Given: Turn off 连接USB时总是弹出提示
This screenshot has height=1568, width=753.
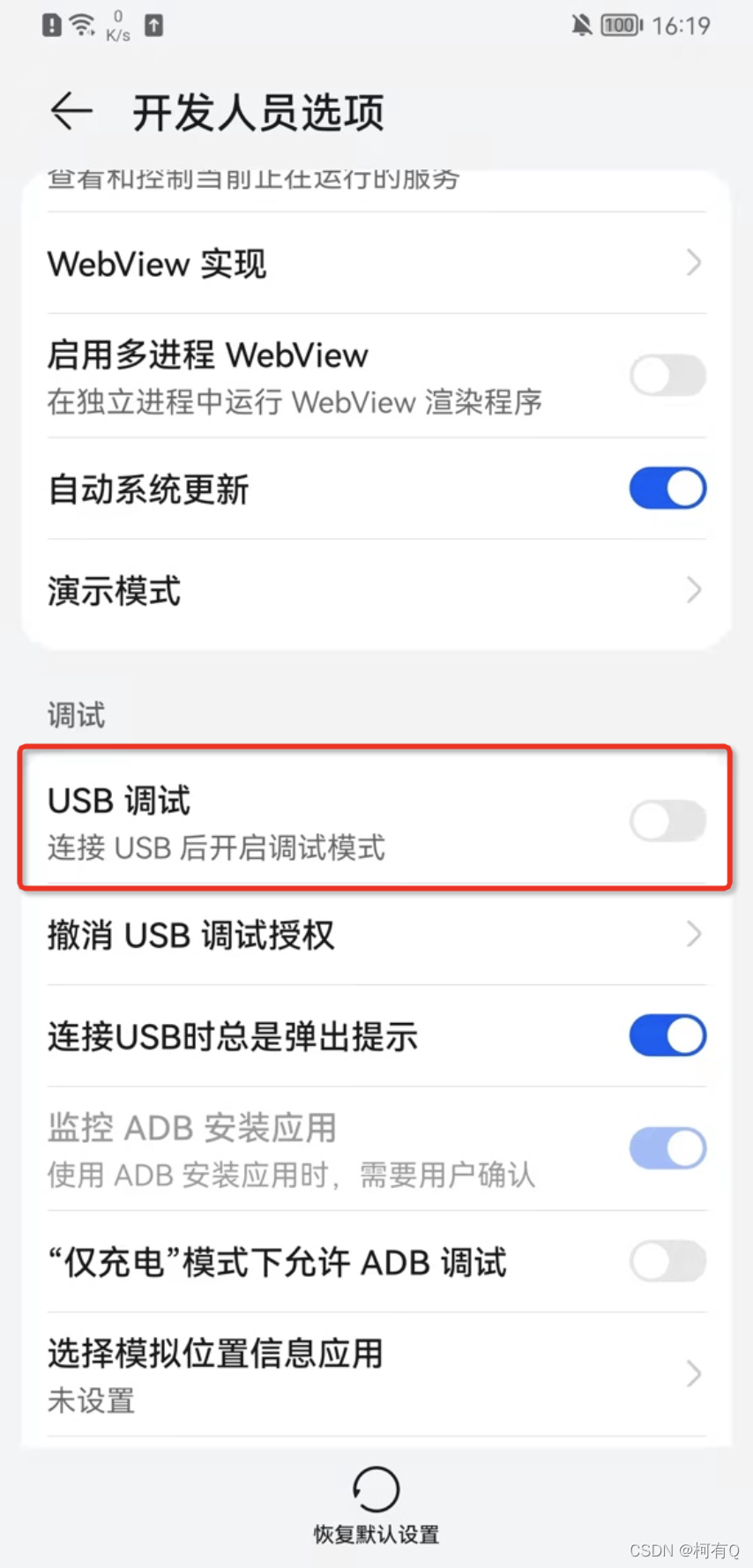Looking at the screenshot, I should 667,1035.
